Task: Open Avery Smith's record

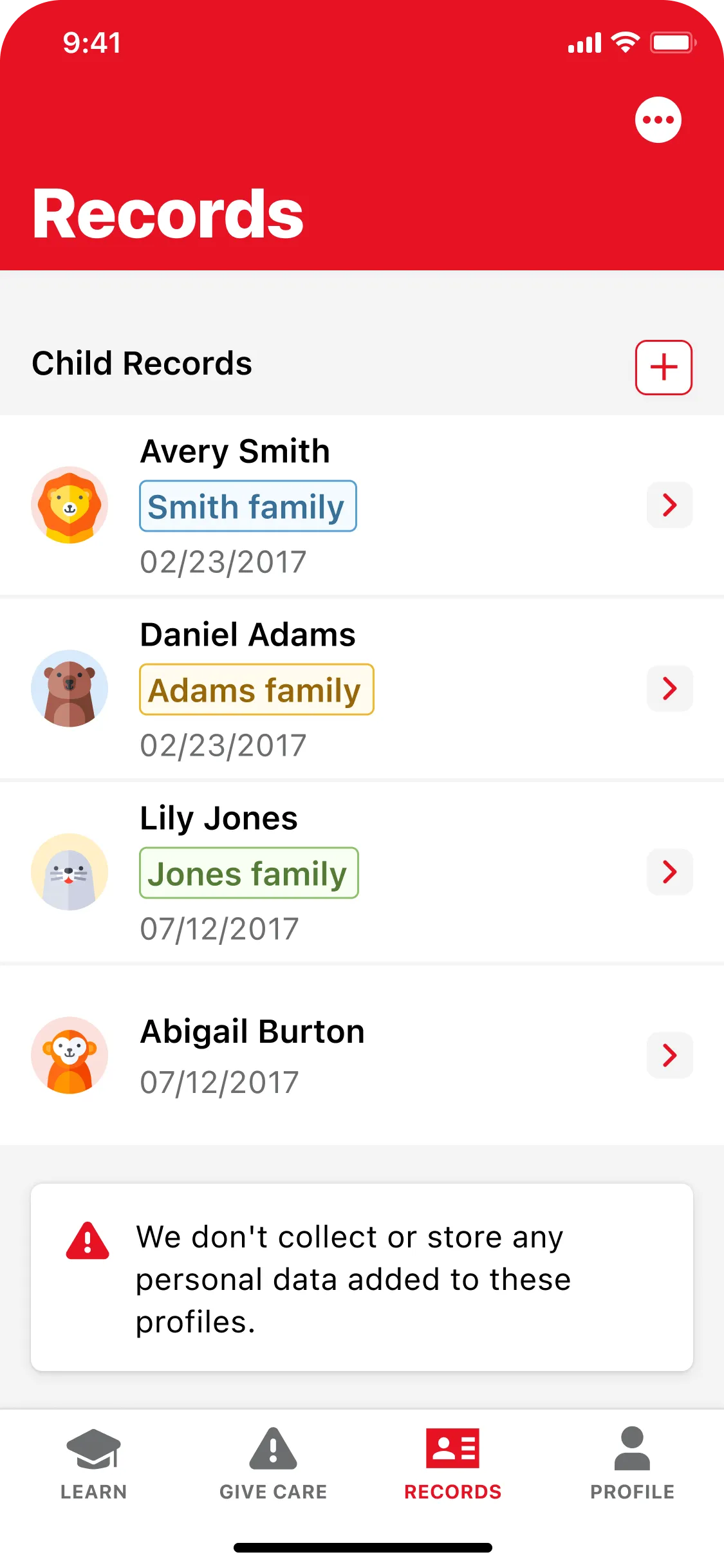Action: pyautogui.click(x=669, y=505)
